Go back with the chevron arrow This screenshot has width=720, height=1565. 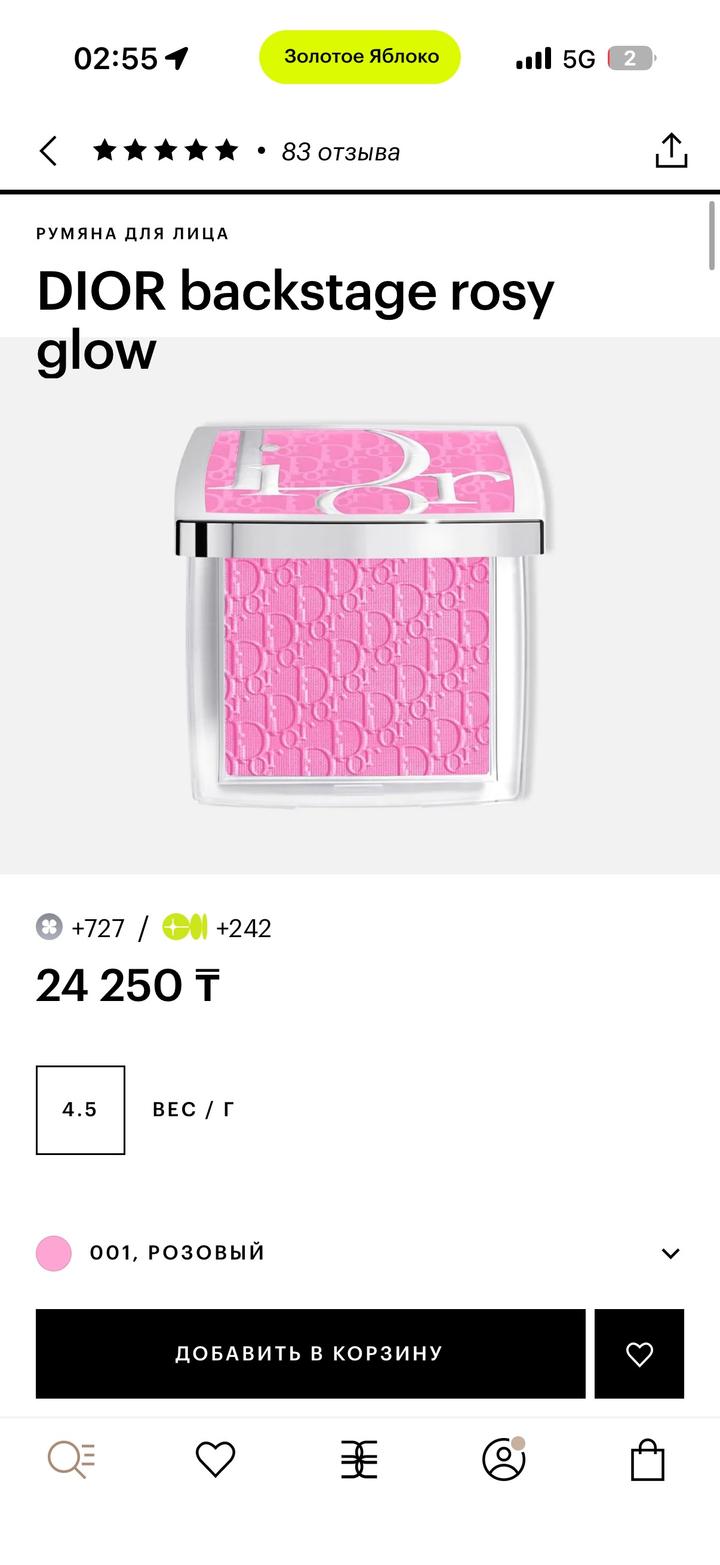[x=47, y=150]
